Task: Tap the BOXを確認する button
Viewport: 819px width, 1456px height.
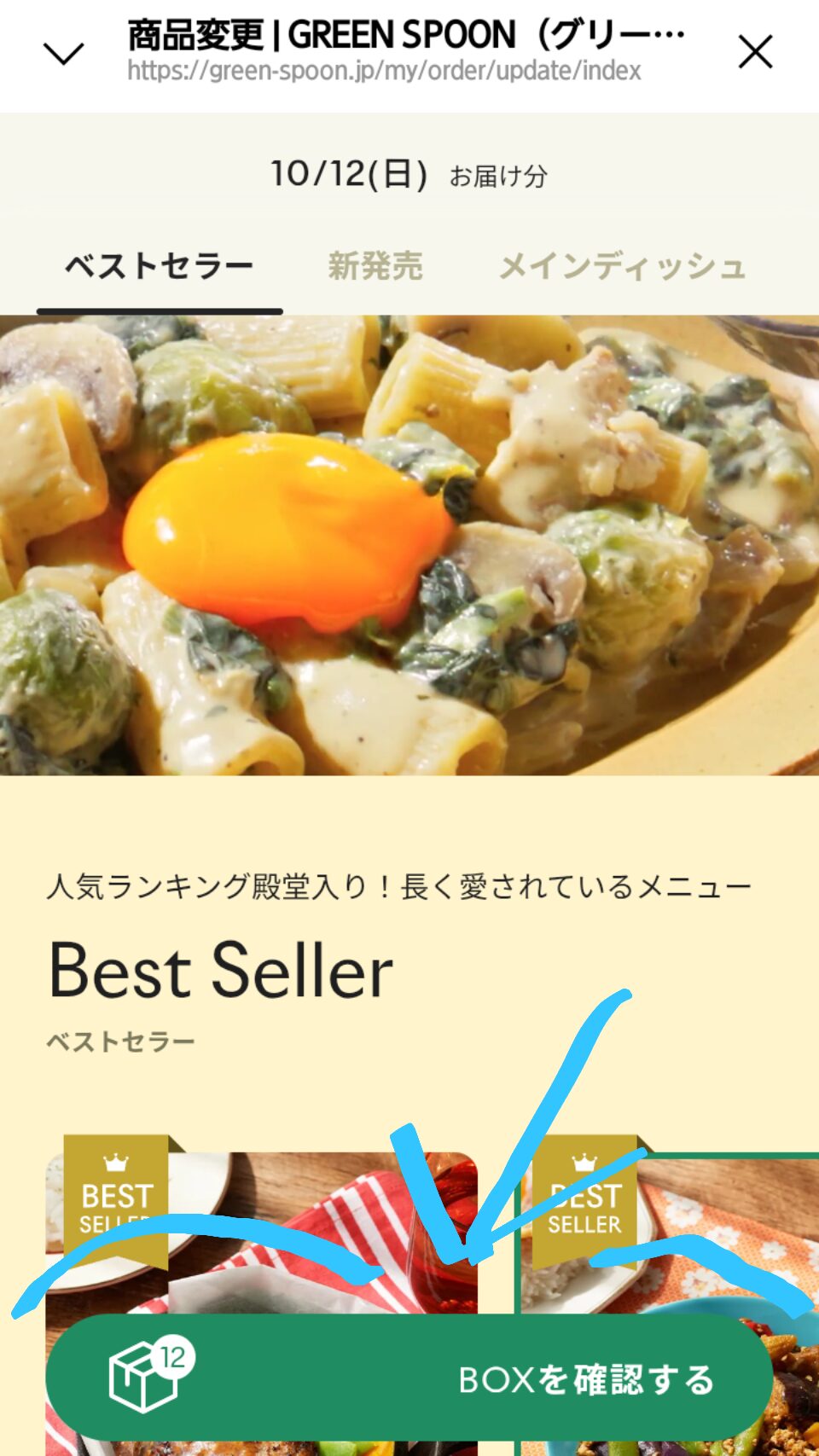Action: [x=409, y=1378]
